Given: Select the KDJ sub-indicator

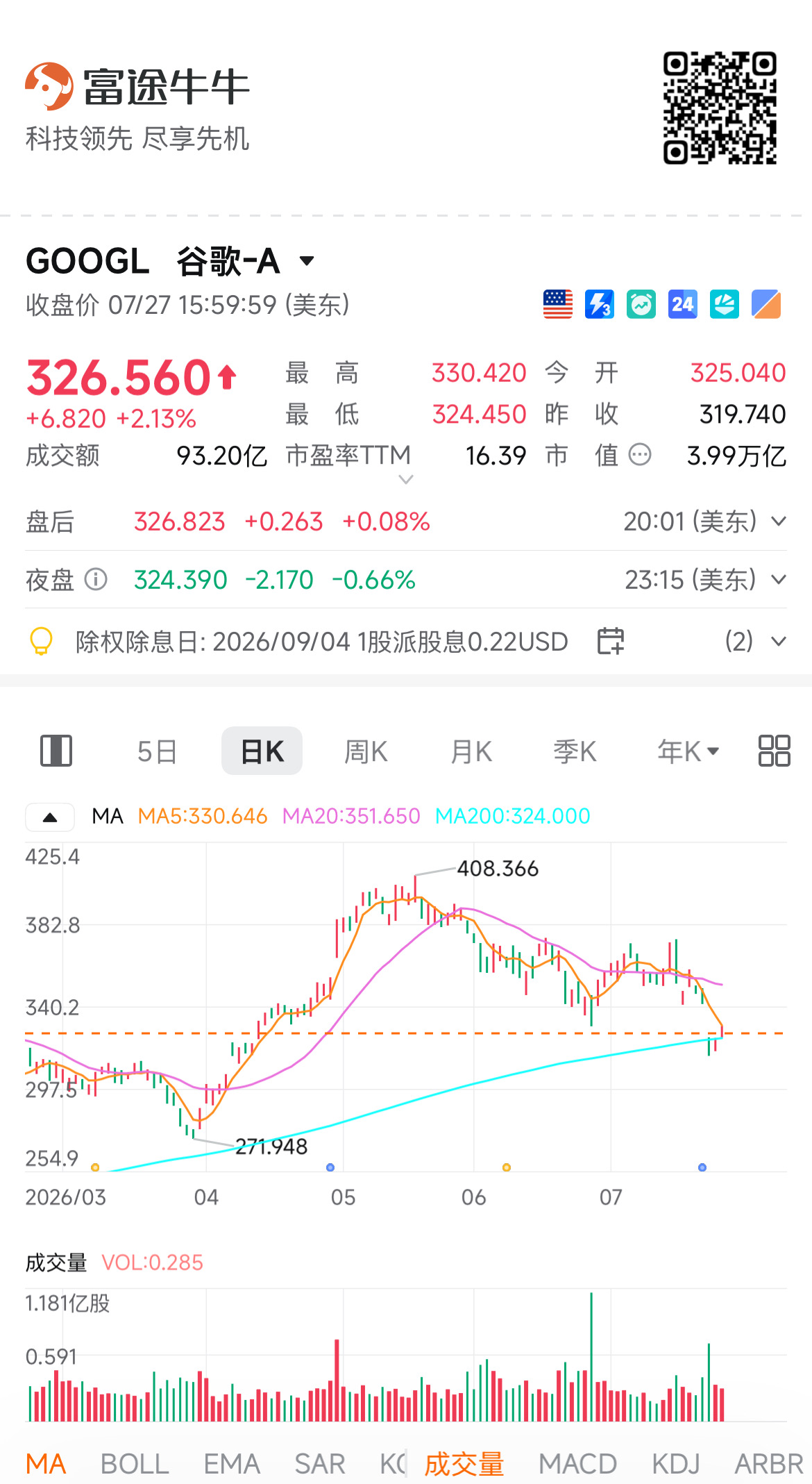Looking at the screenshot, I should pyautogui.click(x=675, y=1464).
